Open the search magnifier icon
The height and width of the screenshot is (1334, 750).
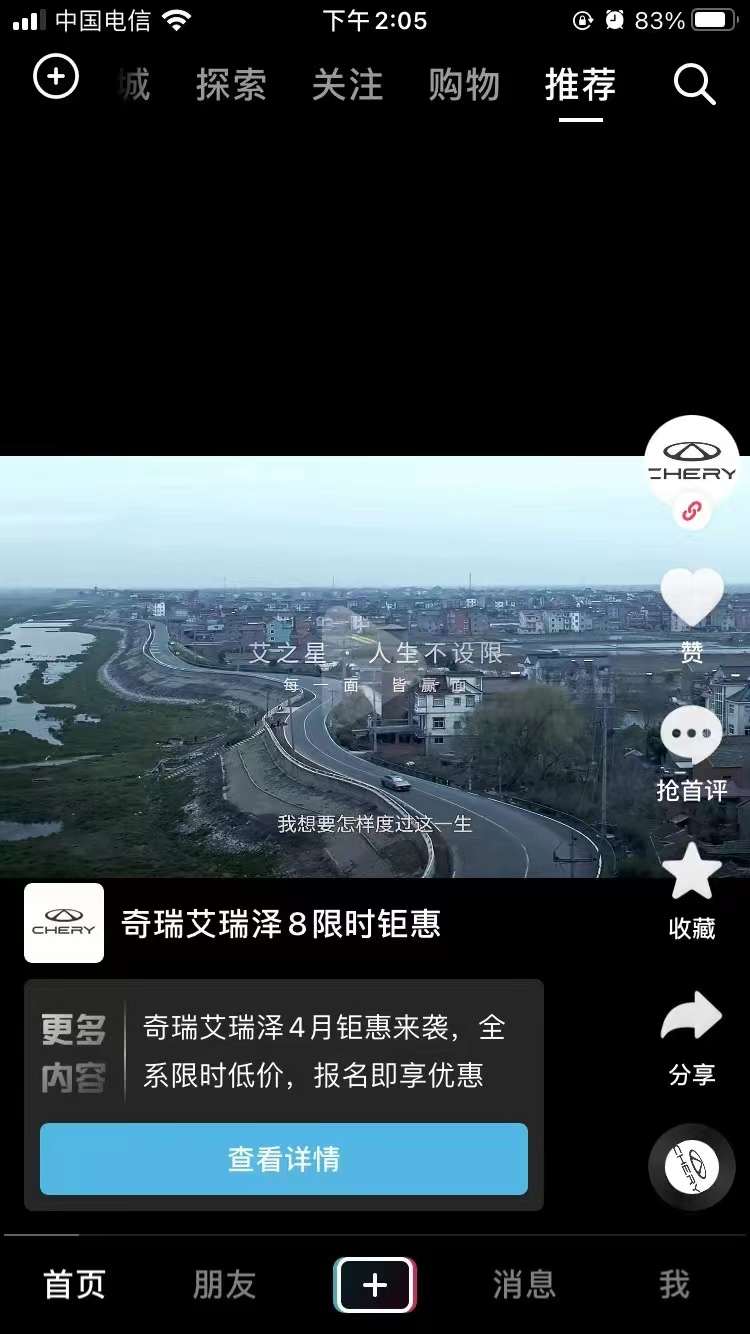[694, 85]
